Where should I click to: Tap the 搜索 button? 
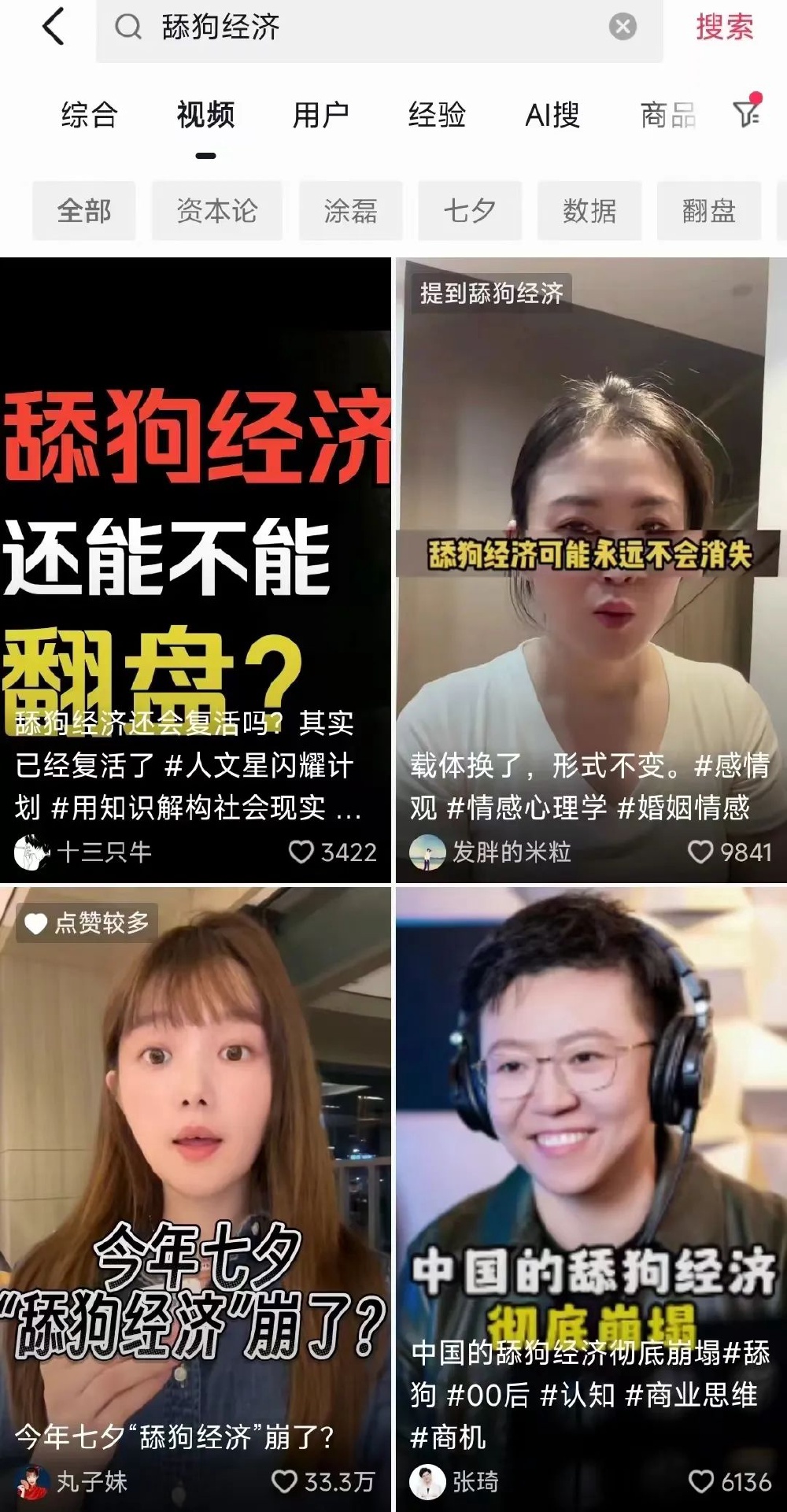(x=724, y=28)
